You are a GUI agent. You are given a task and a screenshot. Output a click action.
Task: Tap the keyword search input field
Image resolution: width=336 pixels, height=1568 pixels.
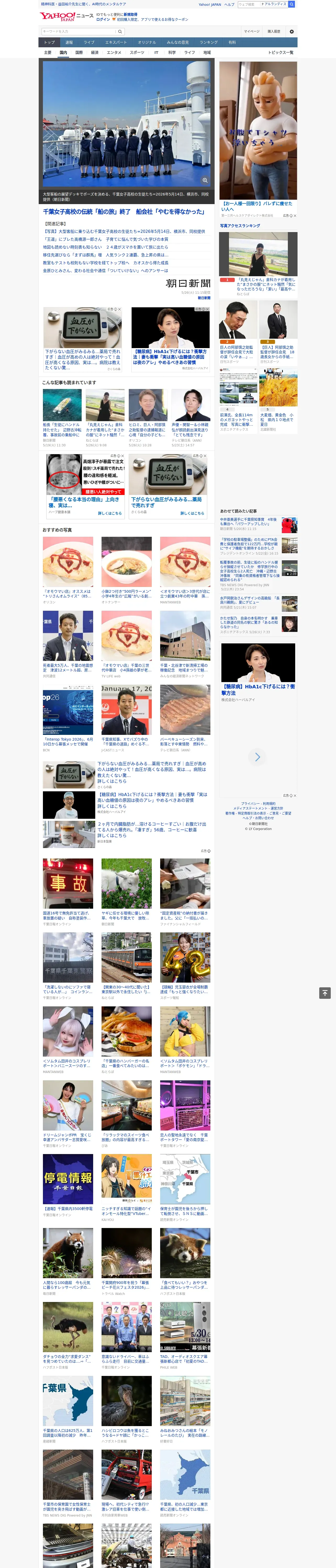79,31
